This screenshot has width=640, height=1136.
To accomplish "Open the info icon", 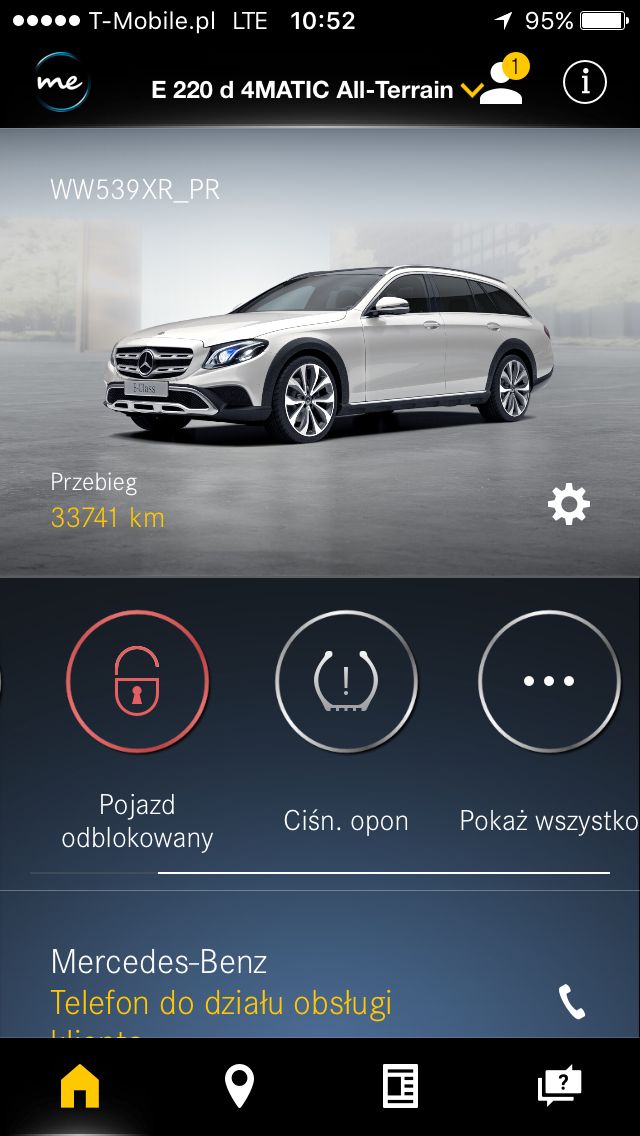I will pyautogui.click(x=584, y=83).
